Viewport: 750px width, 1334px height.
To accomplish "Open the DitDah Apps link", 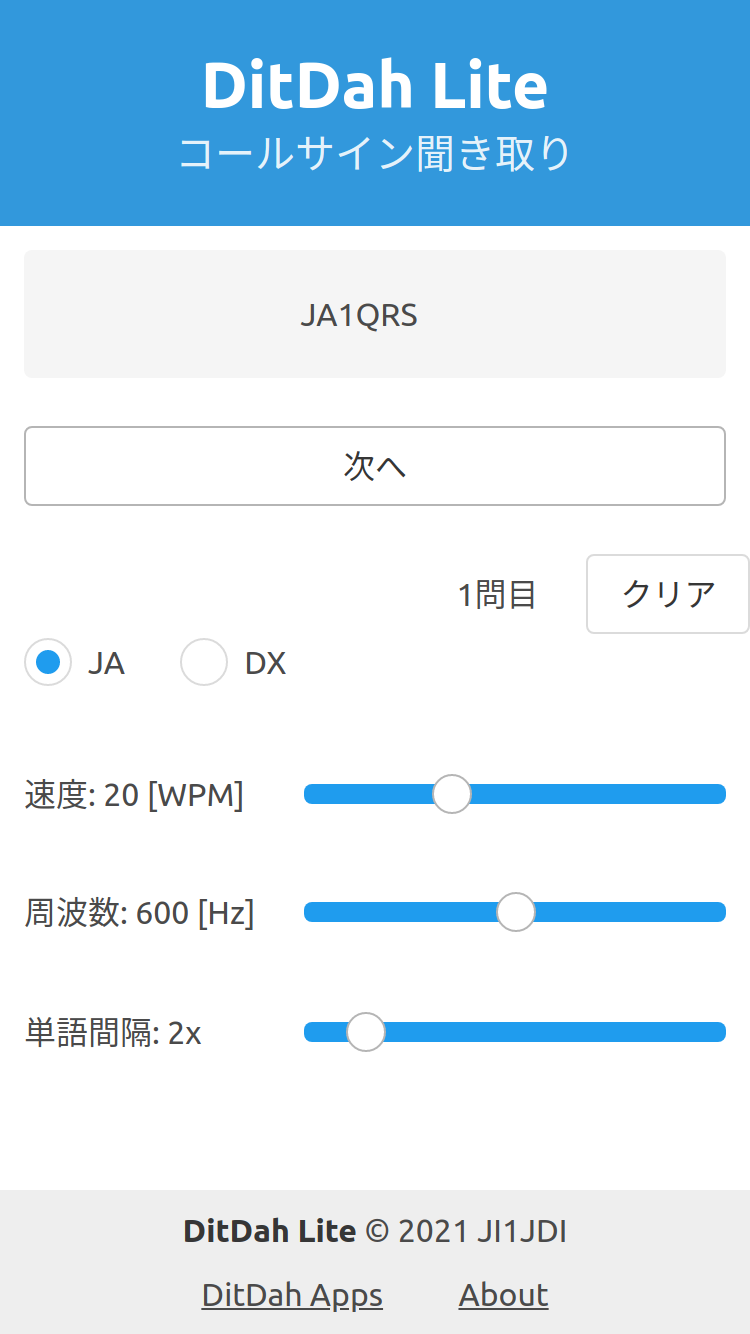I will click(292, 1295).
